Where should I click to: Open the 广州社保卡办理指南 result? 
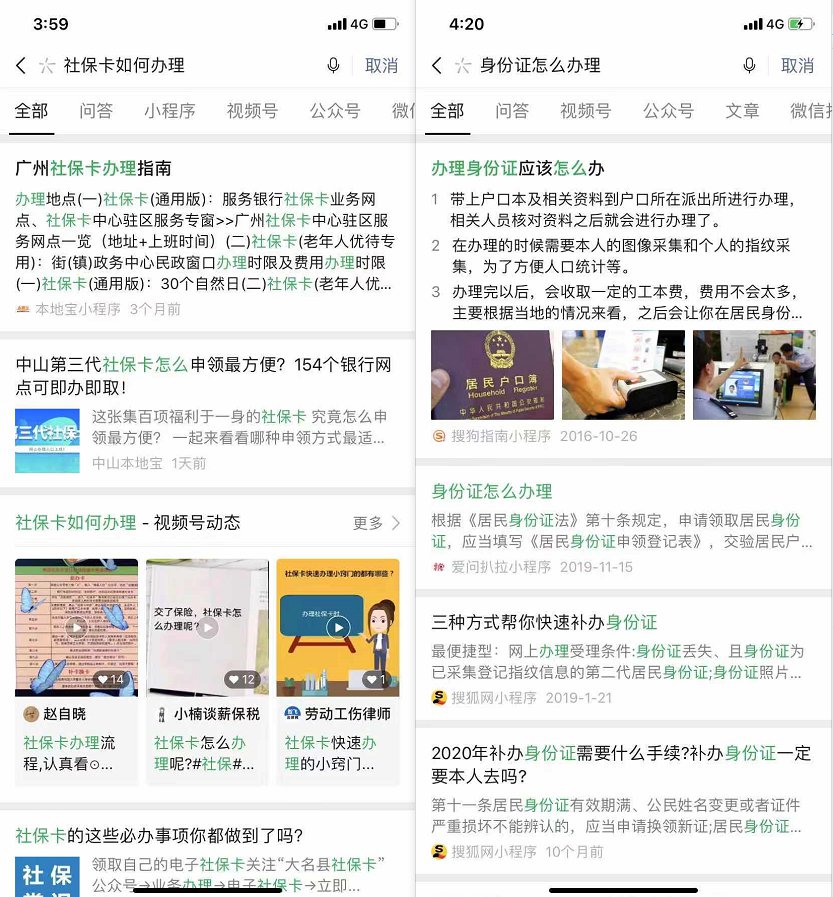click(93, 168)
